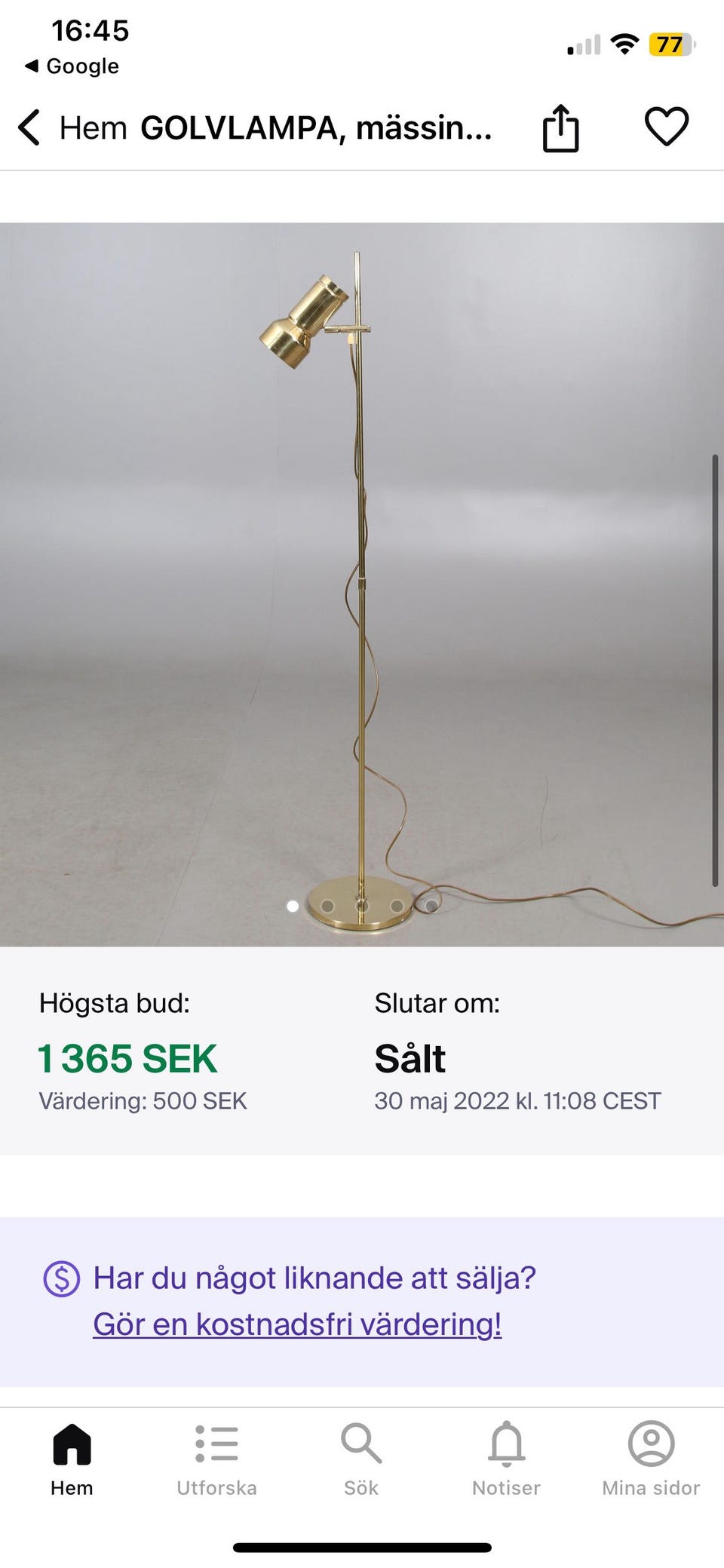Tap the back chevron arrow
This screenshot has height=1568, width=724.
(x=29, y=127)
